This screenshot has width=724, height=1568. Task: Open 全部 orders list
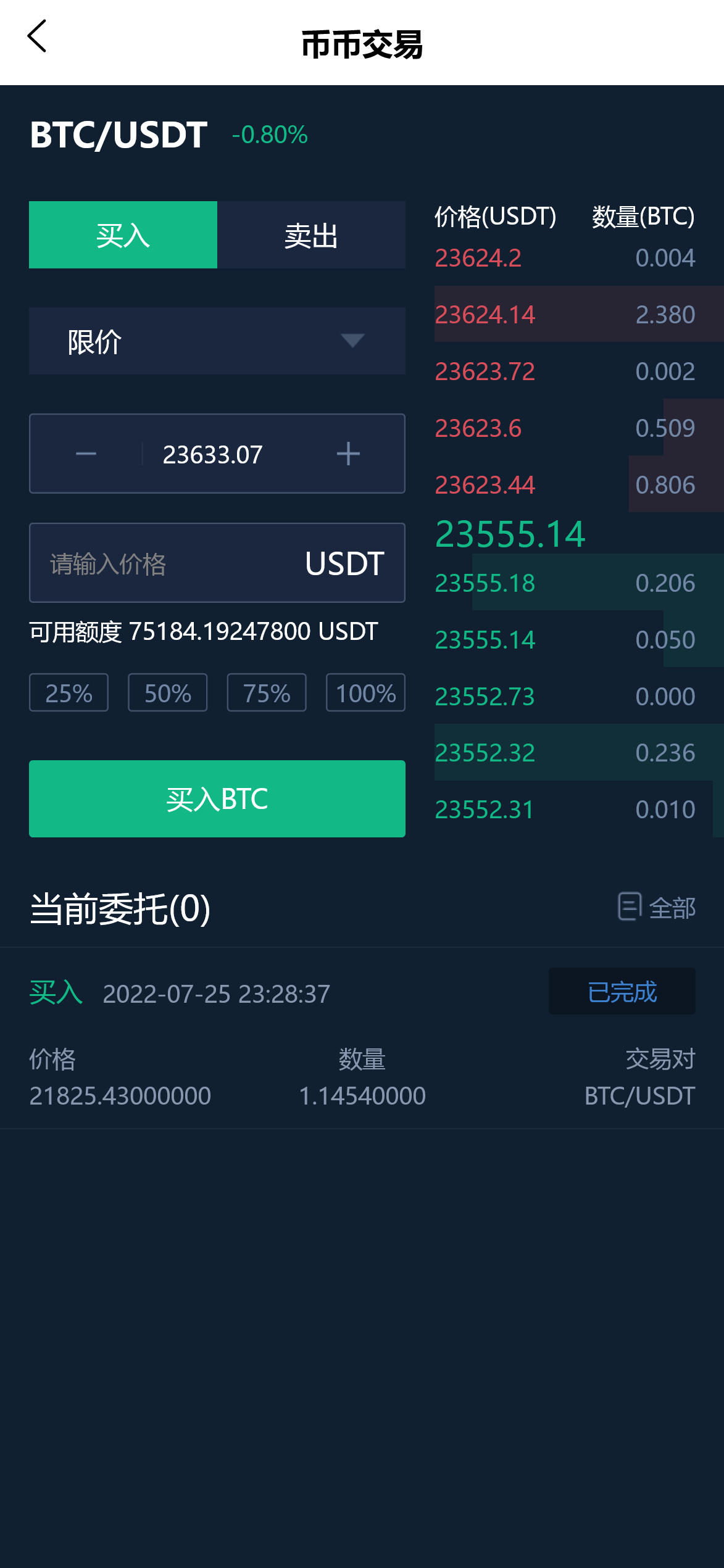pyautogui.click(x=657, y=908)
